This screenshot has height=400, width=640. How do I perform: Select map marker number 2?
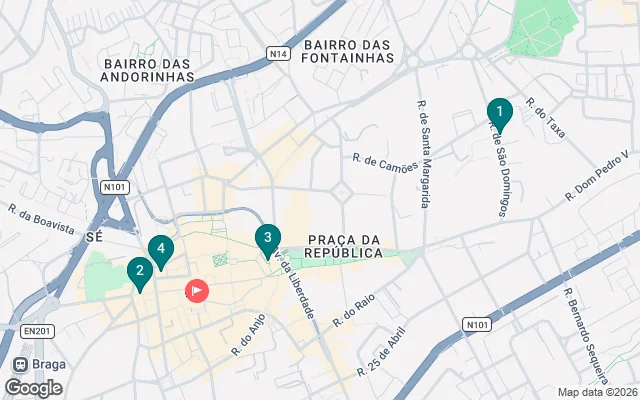tap(140, 271)
